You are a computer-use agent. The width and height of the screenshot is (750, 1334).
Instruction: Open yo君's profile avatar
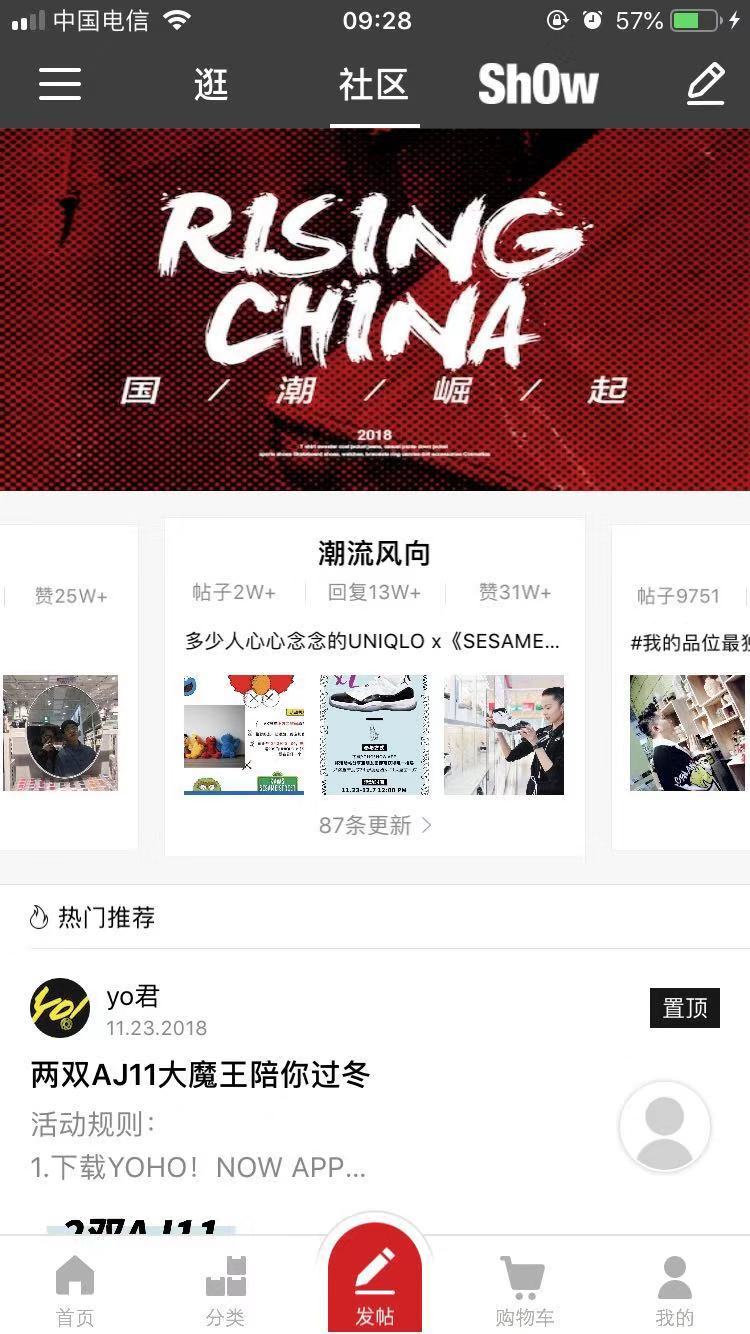coord(60,1008)
